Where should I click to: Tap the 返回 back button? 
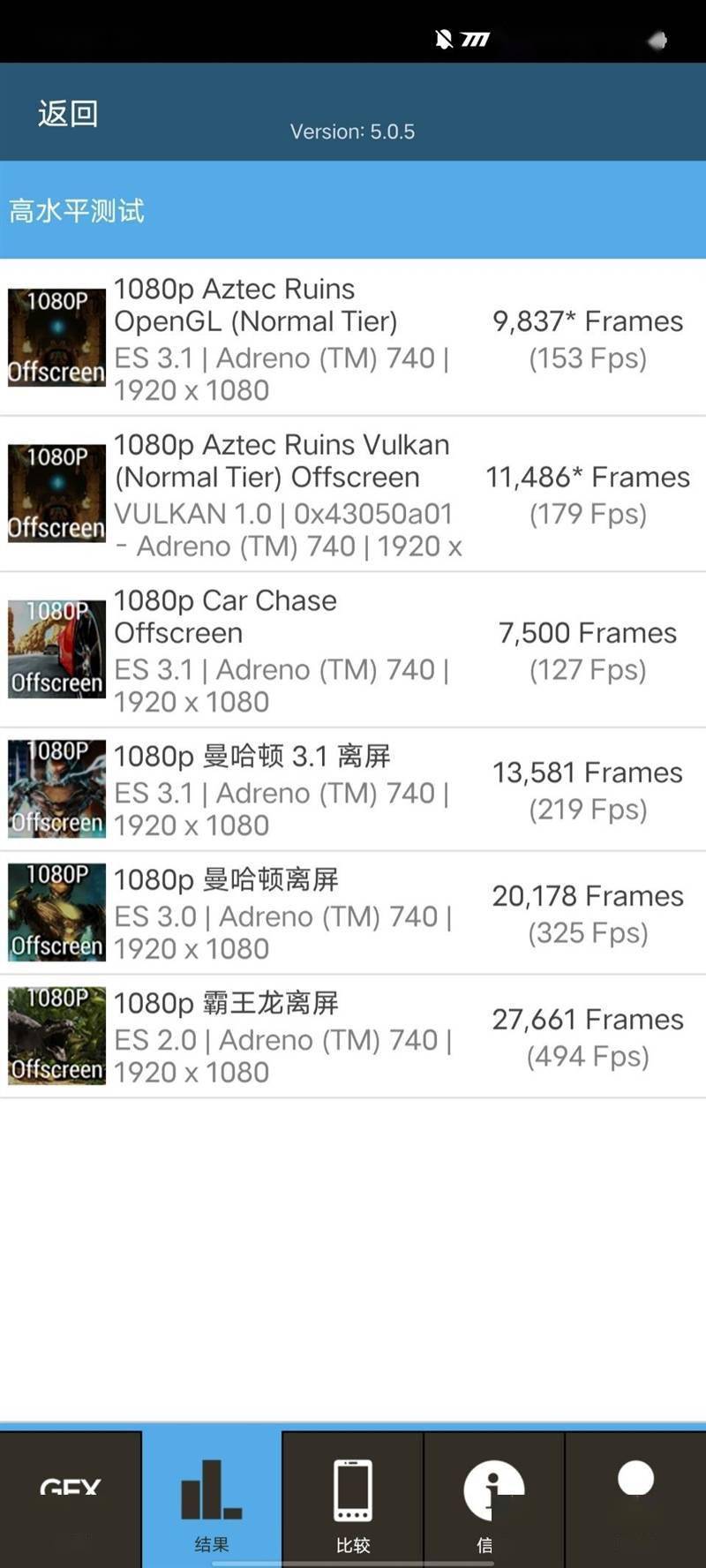point(68,114)
